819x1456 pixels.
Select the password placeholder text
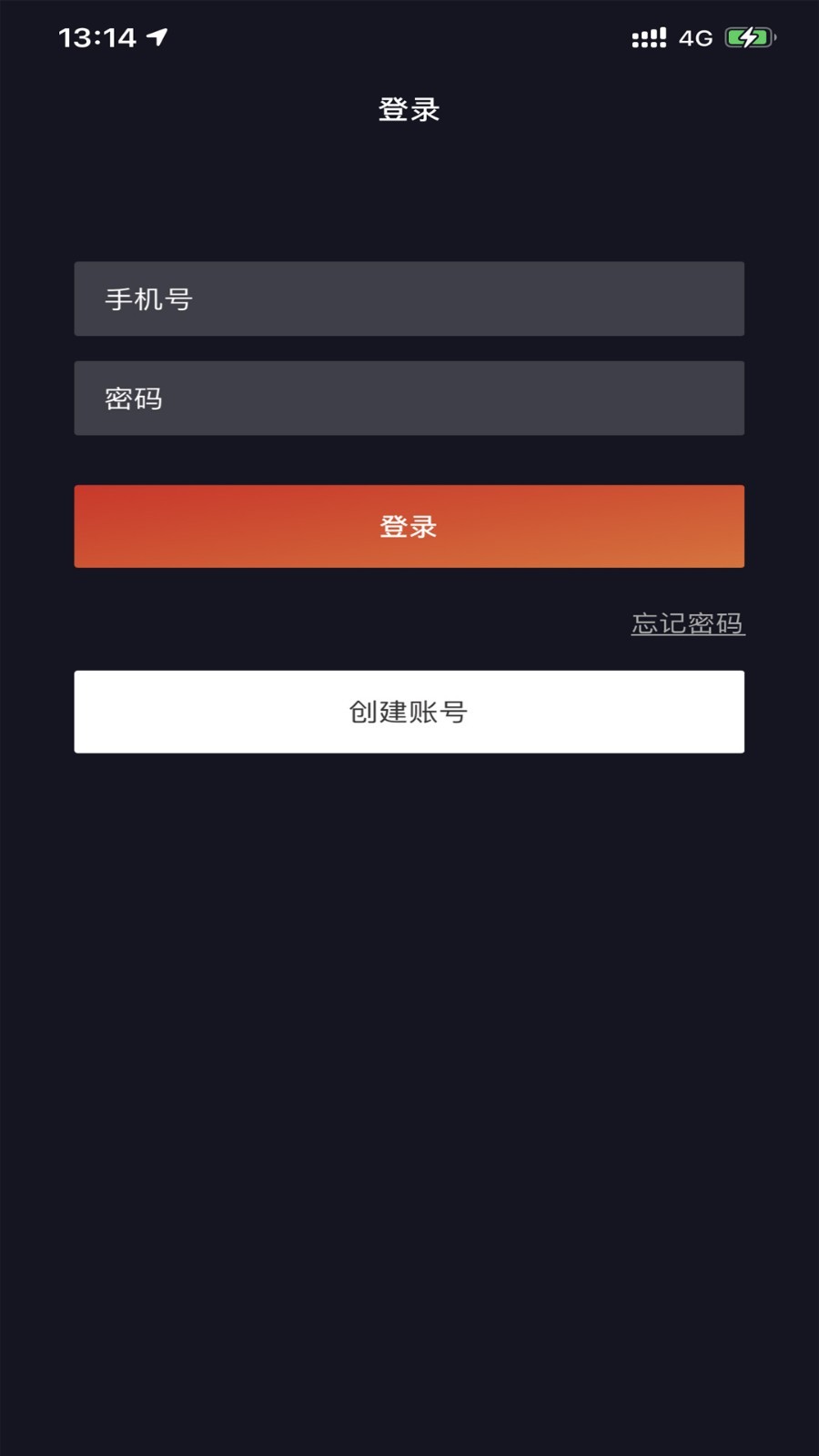(x=133, y=398)
